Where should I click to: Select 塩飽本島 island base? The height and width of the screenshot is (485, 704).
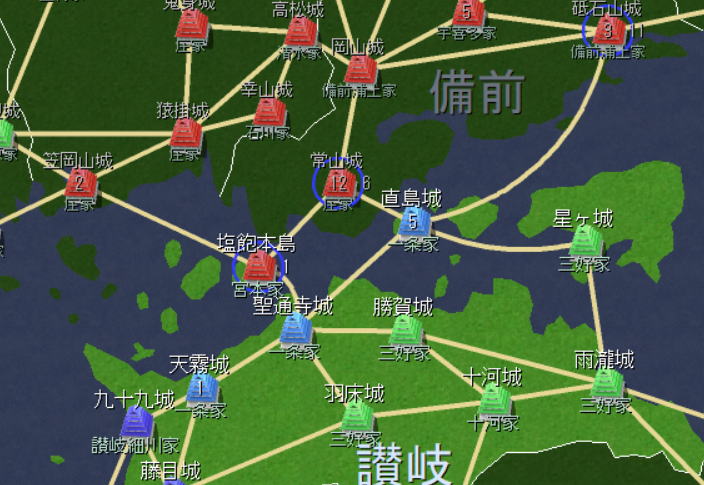pos(259,266)
